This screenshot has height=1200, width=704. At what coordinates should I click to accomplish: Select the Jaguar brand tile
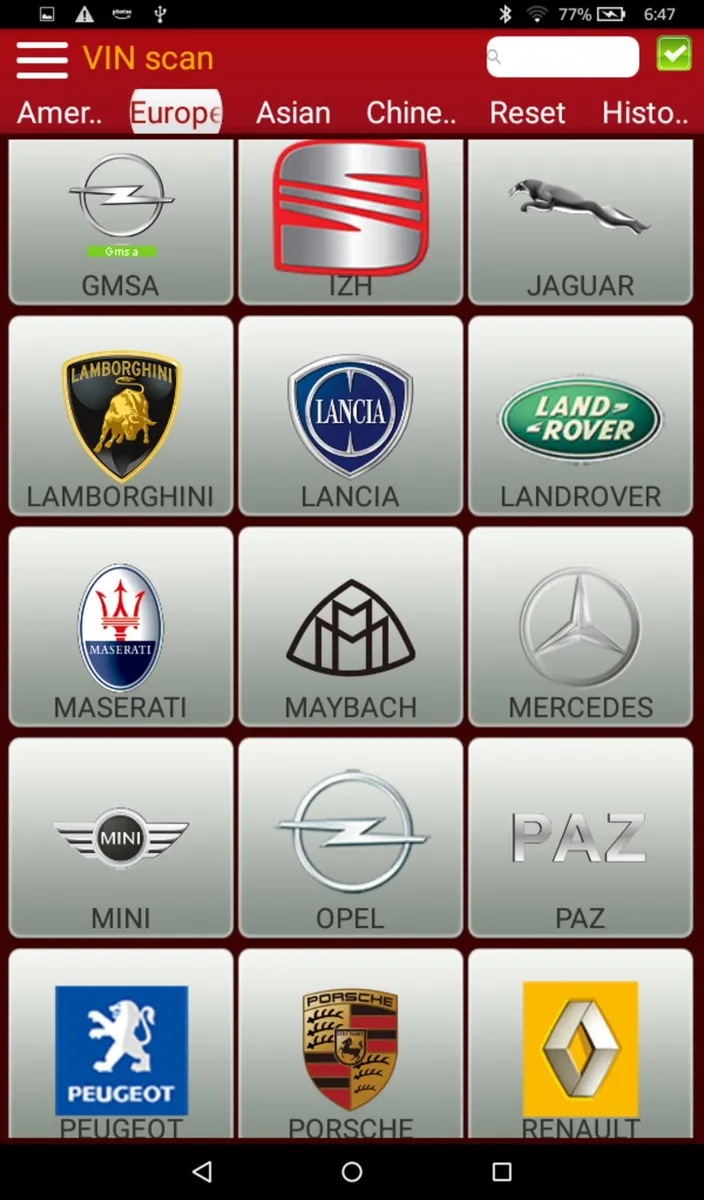coord(580,222)
